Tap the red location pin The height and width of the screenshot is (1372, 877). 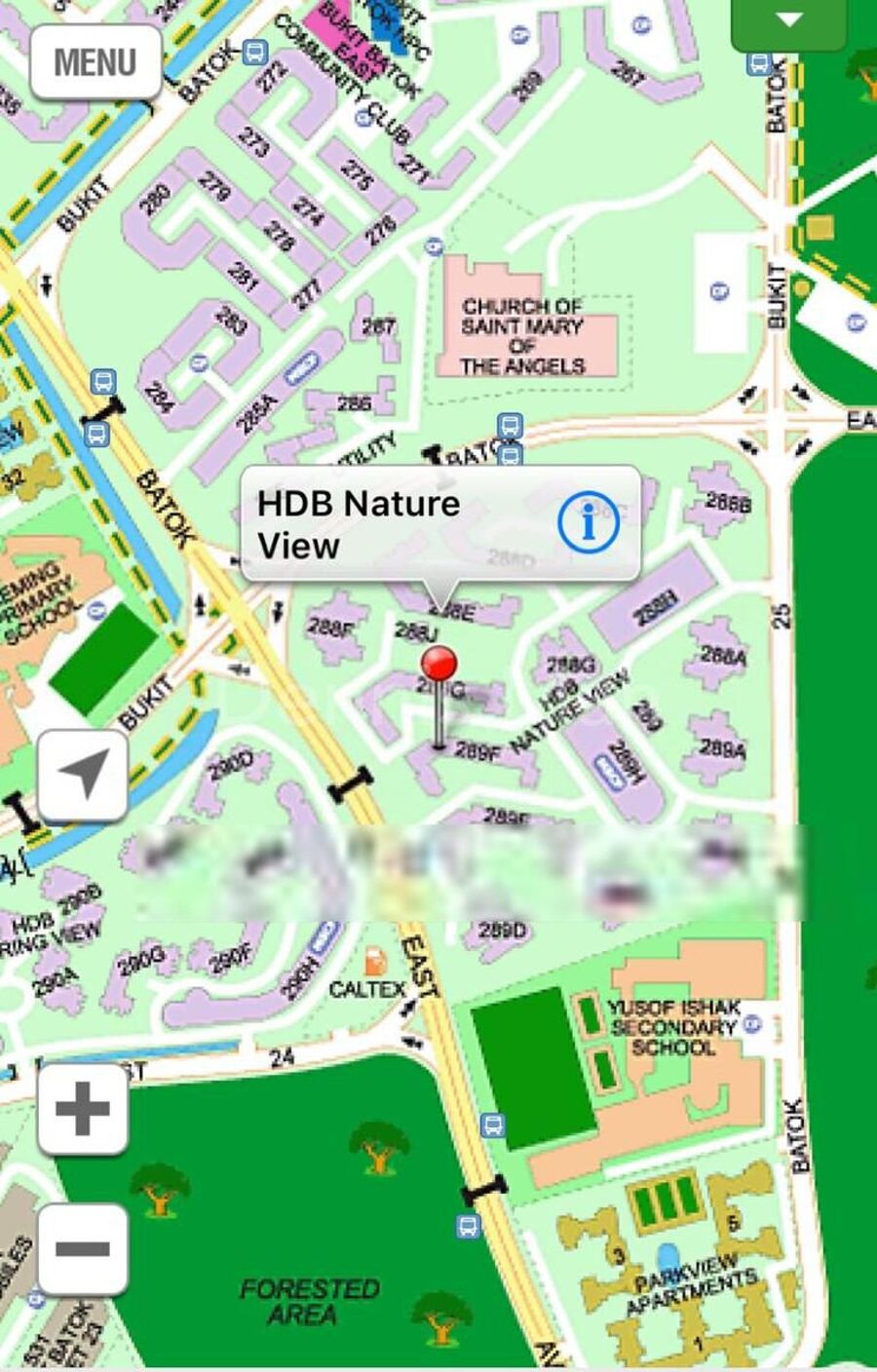438,666
